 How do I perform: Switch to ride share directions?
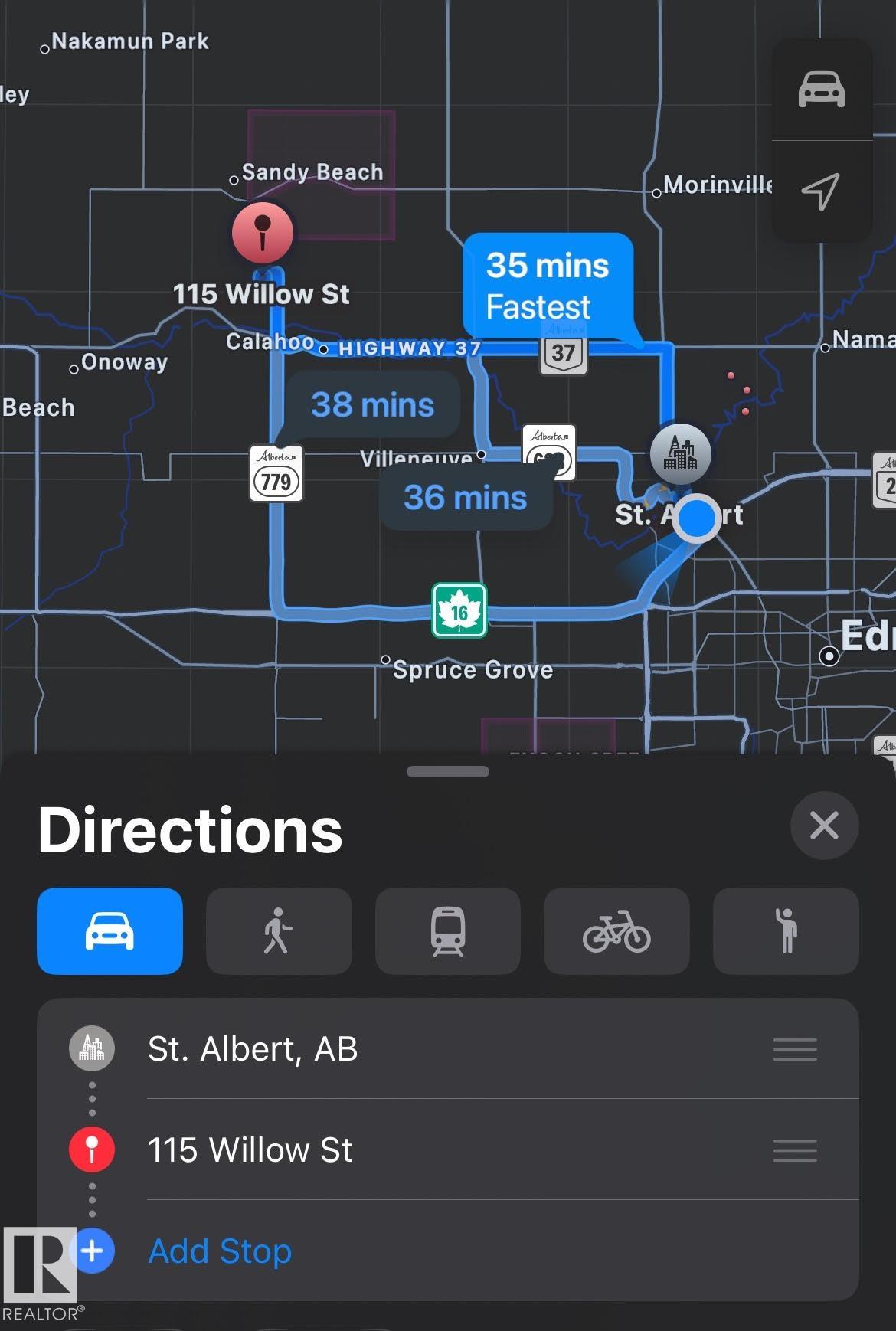pos(786,931)
